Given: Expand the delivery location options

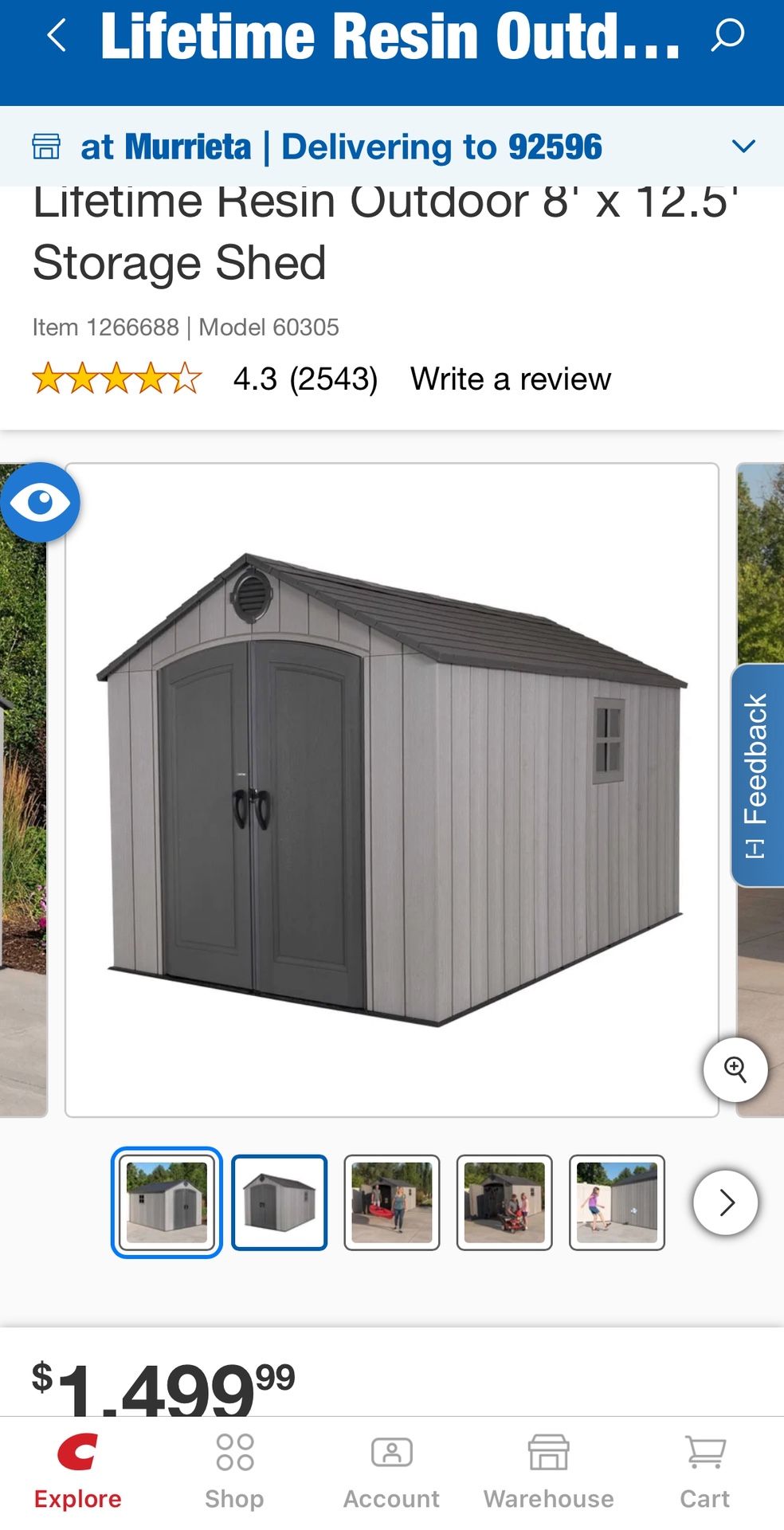Looking at the screenshot, I should coord(743,146).
